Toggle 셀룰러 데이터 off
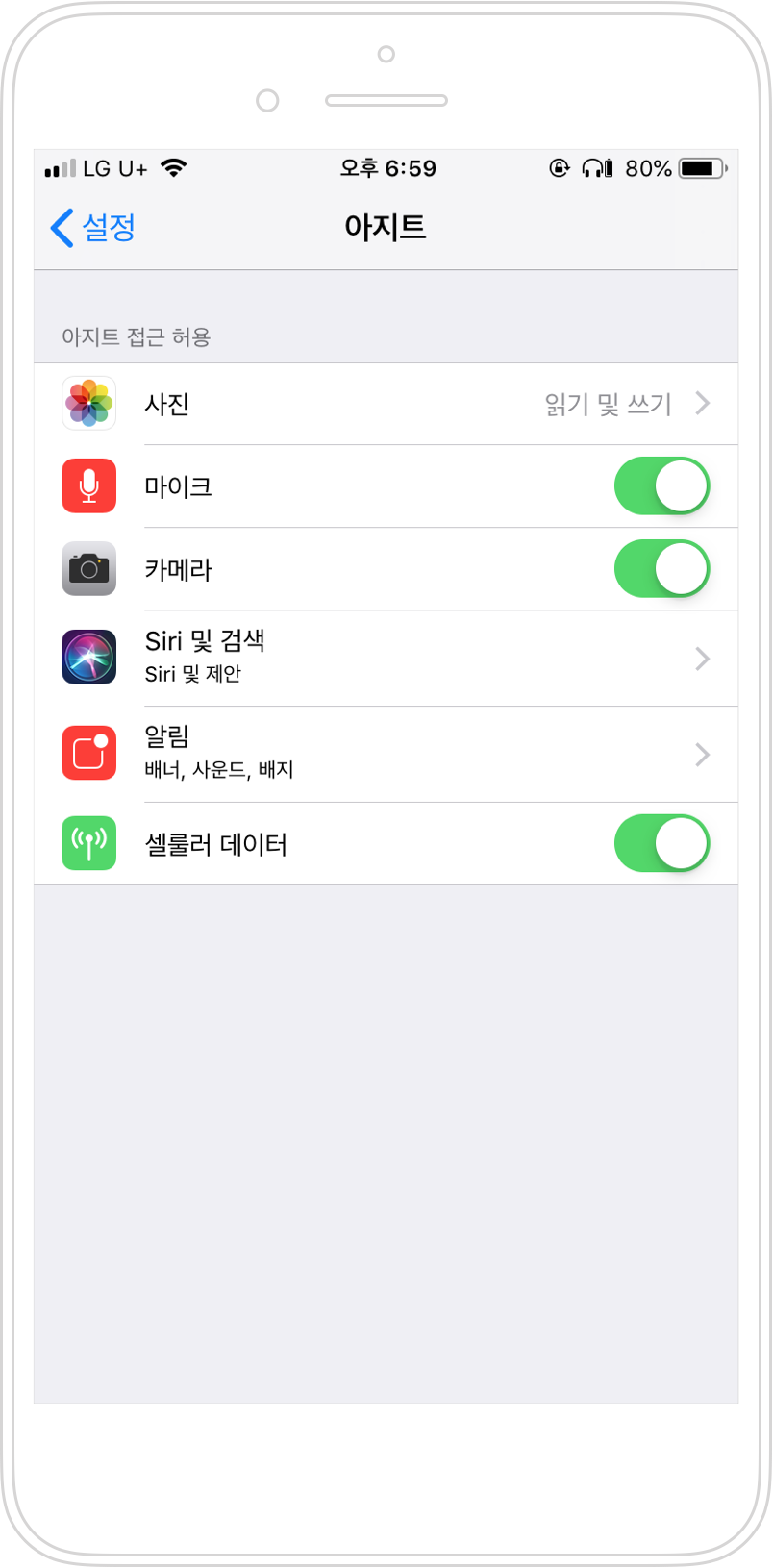Image resolution: width=773 pixels, height=1568 pixels. [661, 844]
